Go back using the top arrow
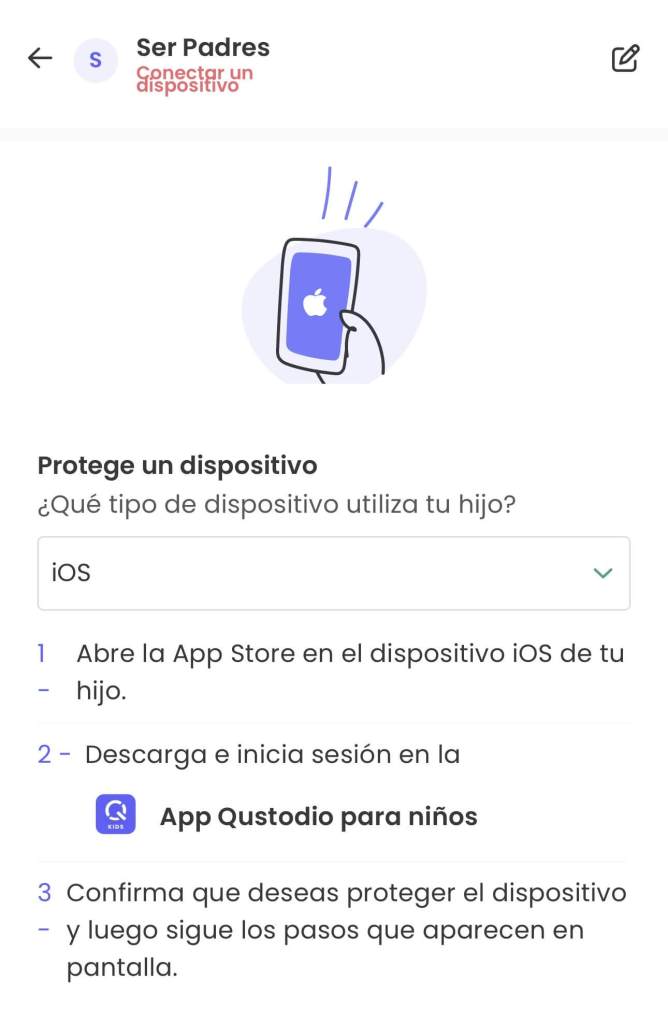668x1024 pixels. coord(40,59)
